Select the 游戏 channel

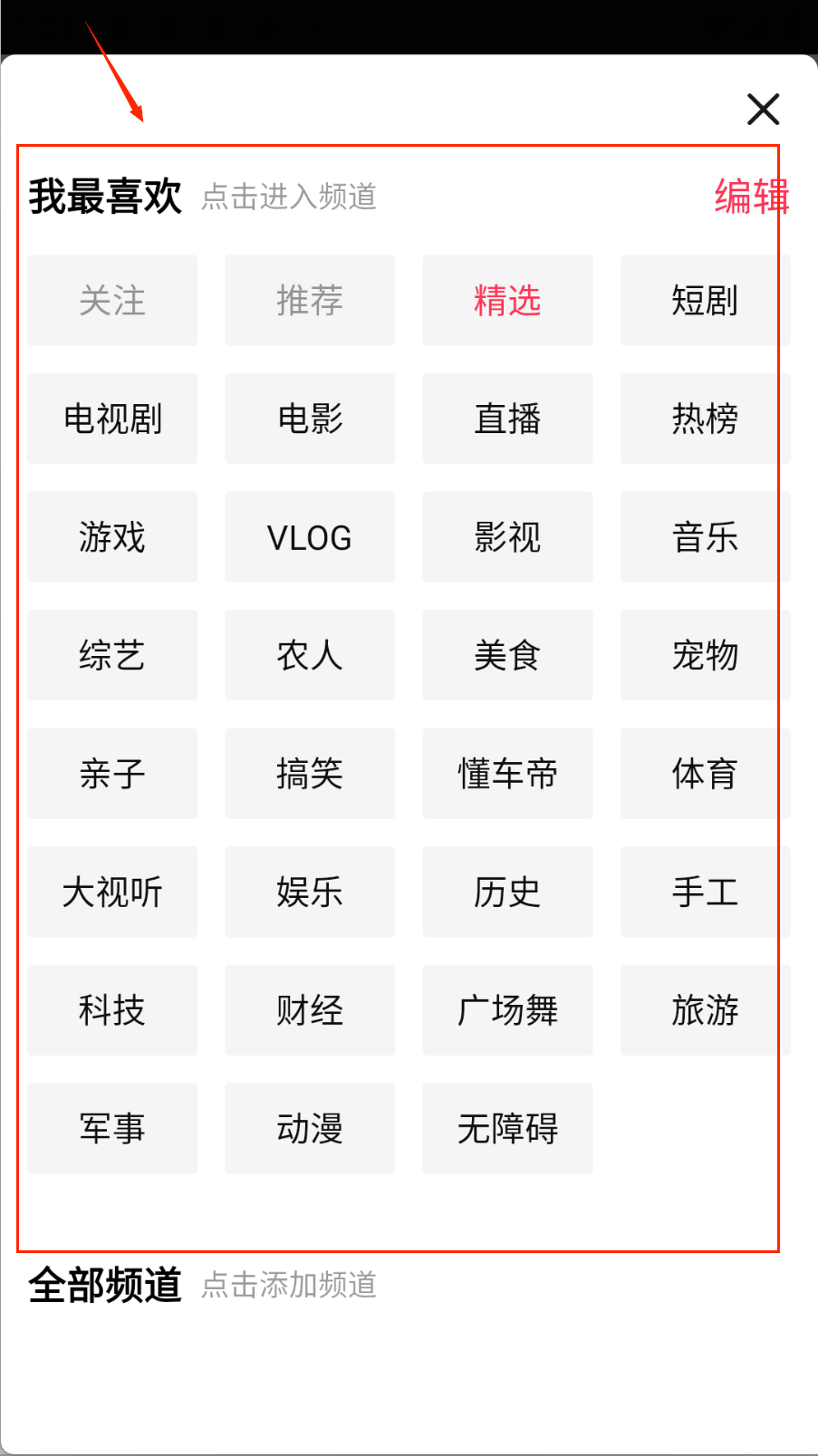112,537
